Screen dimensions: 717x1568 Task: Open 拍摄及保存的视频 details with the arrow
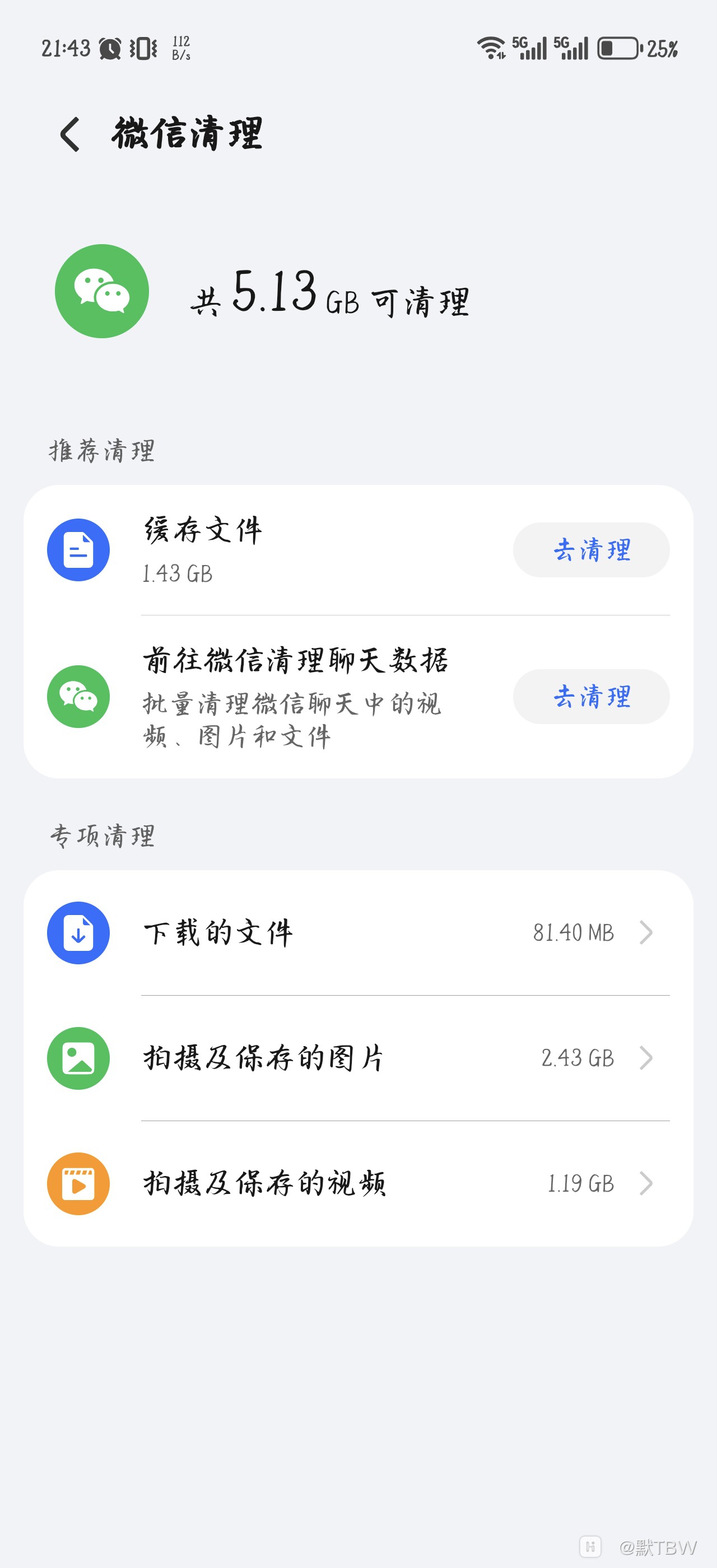[646, 1183]
